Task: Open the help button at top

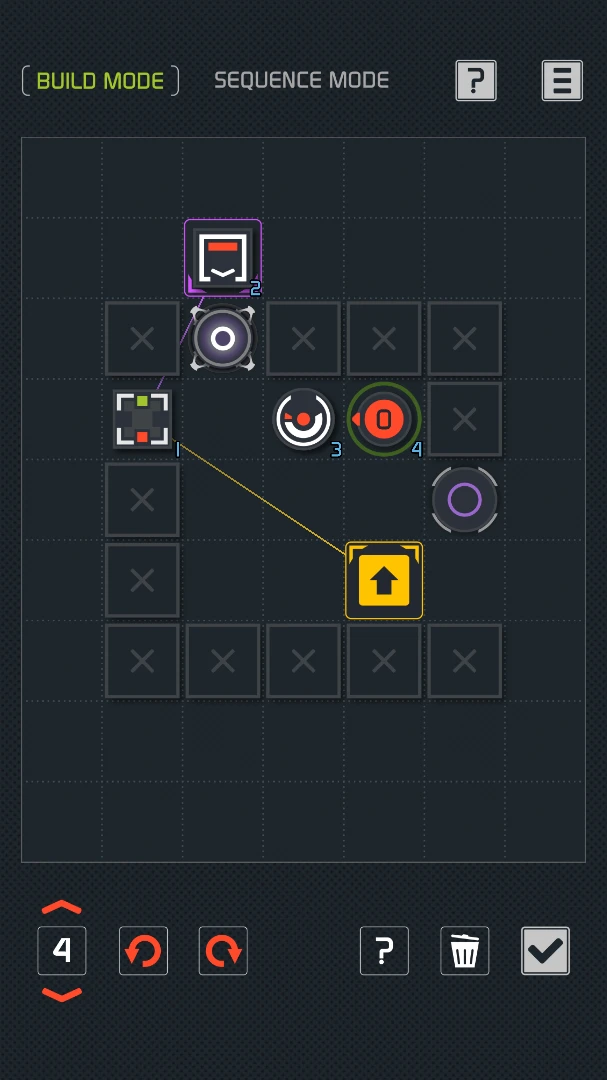Action: click(x=476, y=80)
